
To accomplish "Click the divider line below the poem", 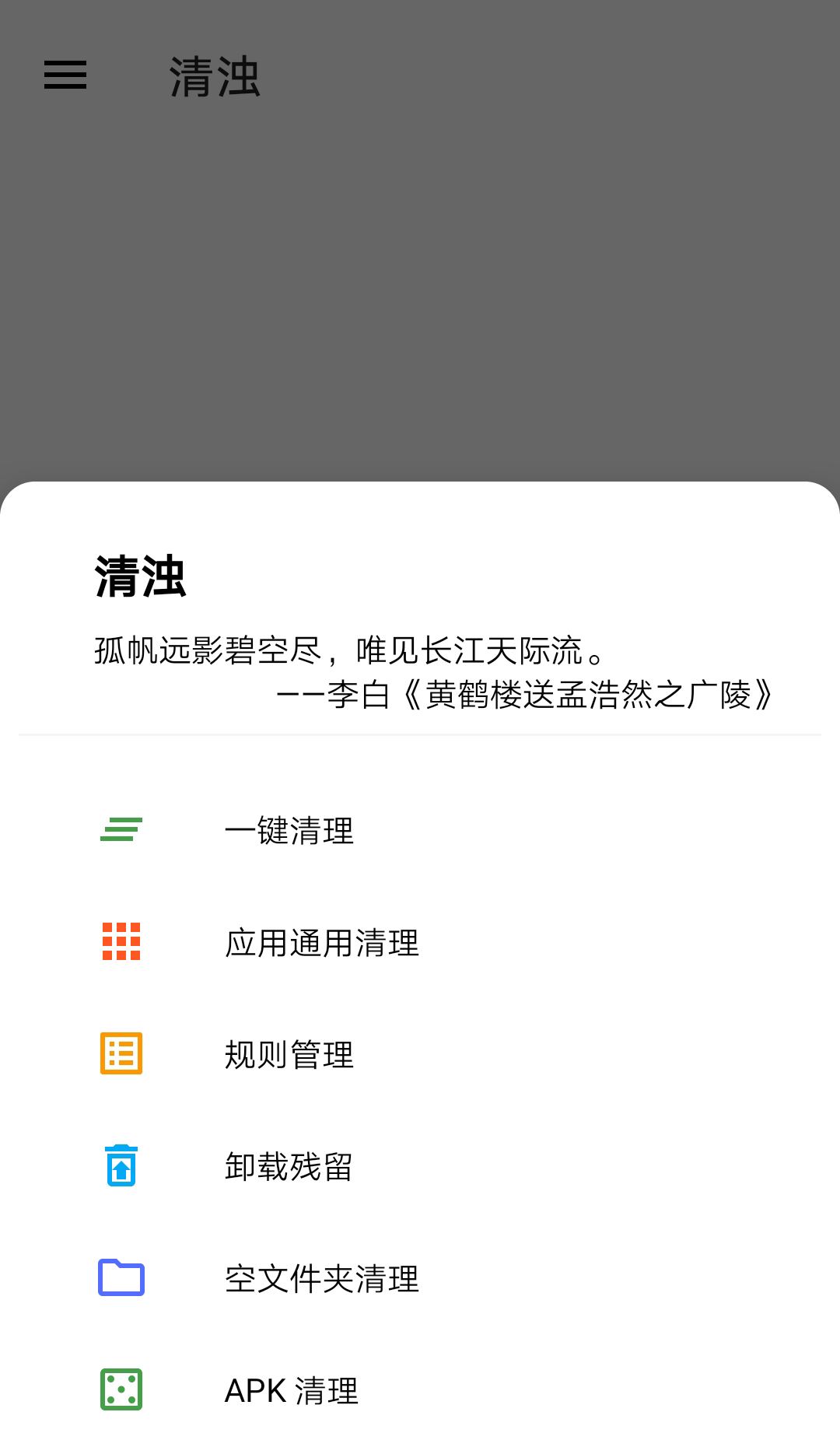I will [420, 733].
